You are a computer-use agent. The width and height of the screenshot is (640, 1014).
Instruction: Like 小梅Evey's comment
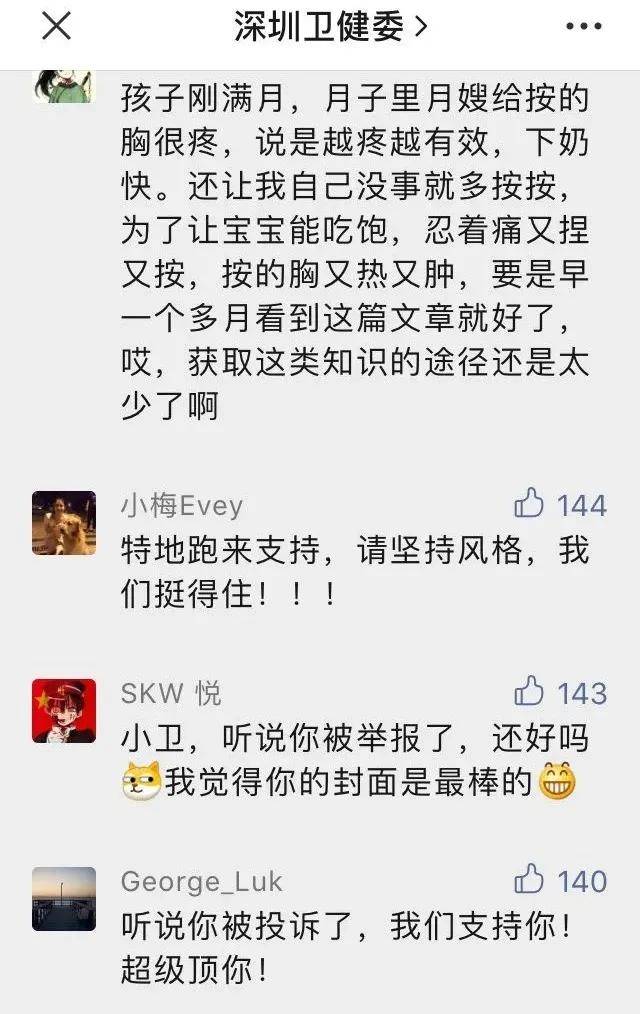pyautogui.click(x=530, y=504)
